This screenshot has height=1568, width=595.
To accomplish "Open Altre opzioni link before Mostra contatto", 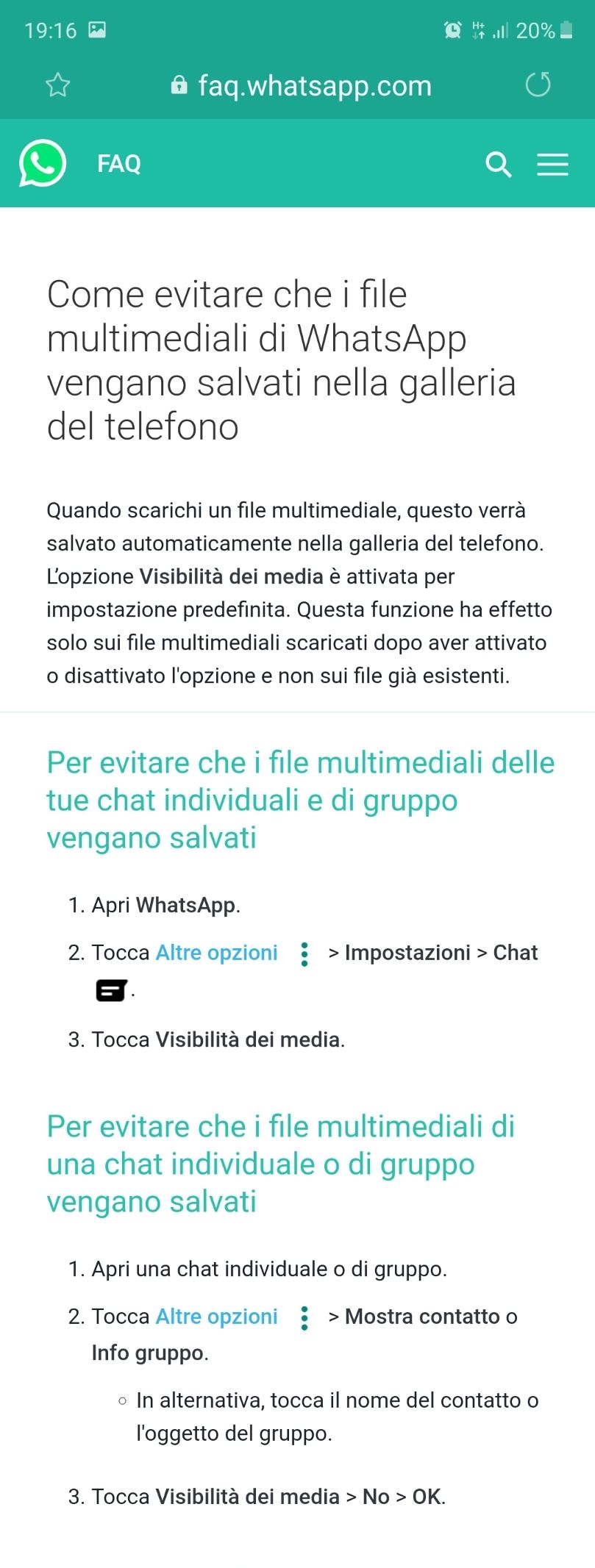I will click(x=216, y=1317).
